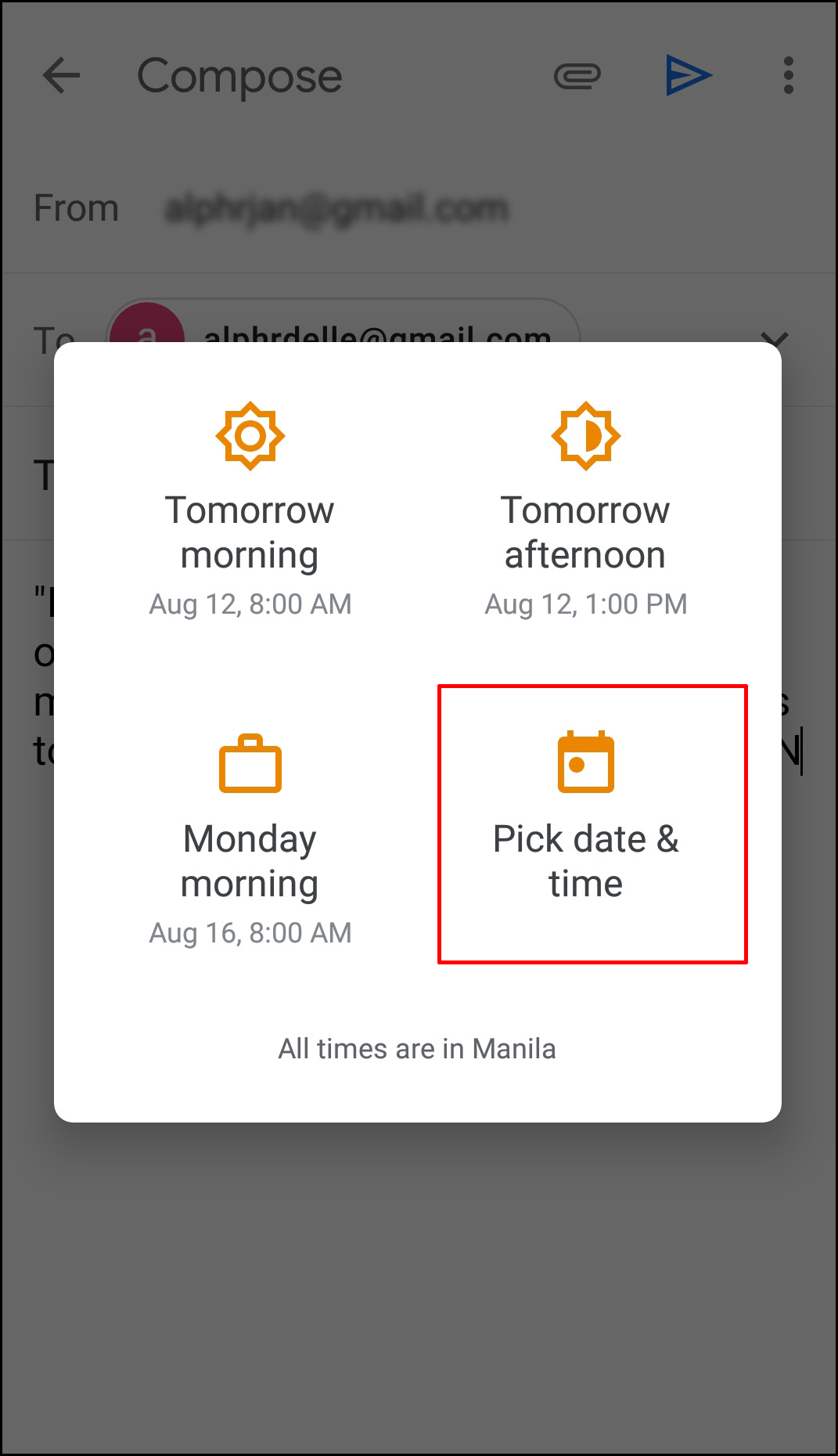The height and width of the screenshot is (1456, 838).
Task: Attach a file with paperclip icon
Action: (577, 76)
